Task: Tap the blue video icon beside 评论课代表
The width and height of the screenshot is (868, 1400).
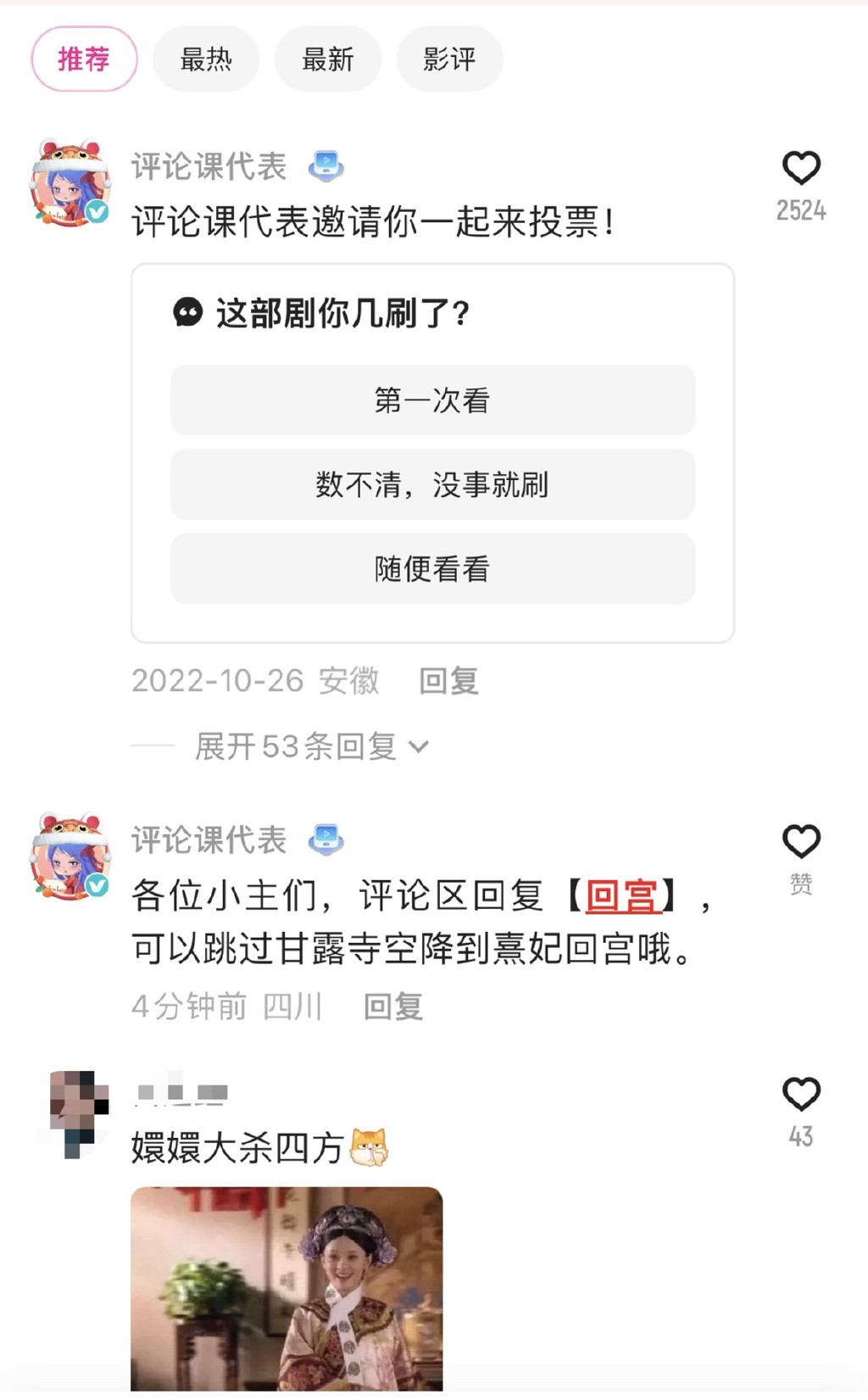Action: 326,165
